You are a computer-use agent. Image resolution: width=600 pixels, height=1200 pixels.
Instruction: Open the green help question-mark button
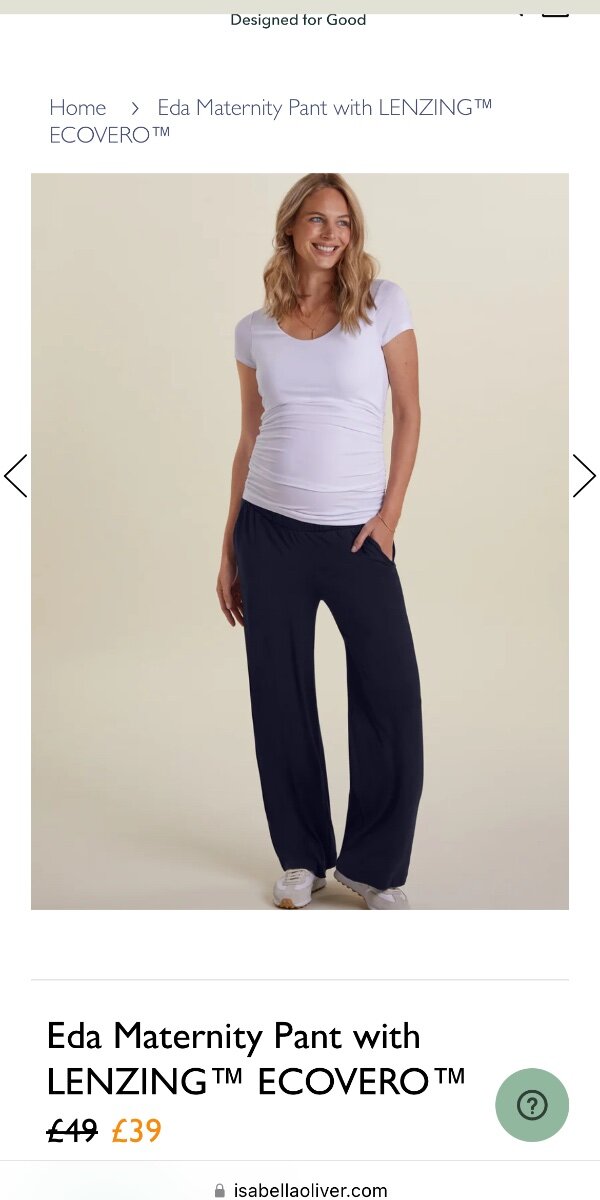(x=532, y=1105)
